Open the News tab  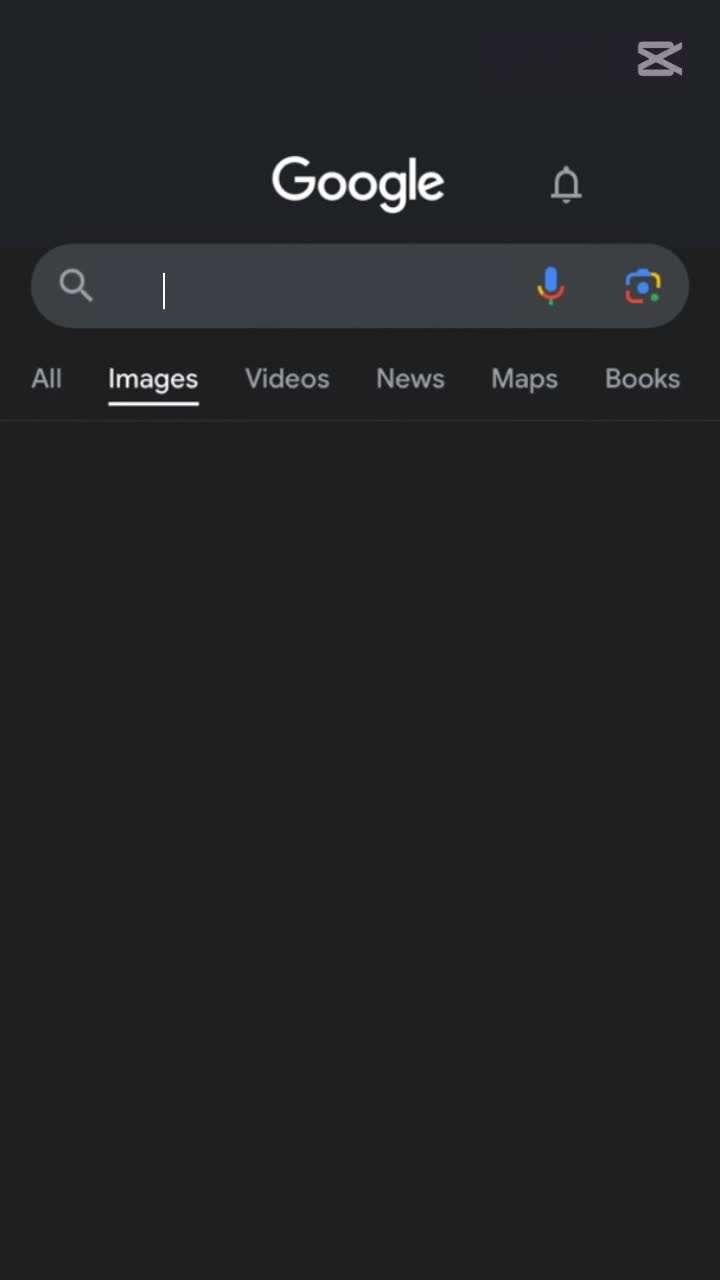(x=410, y=379)
